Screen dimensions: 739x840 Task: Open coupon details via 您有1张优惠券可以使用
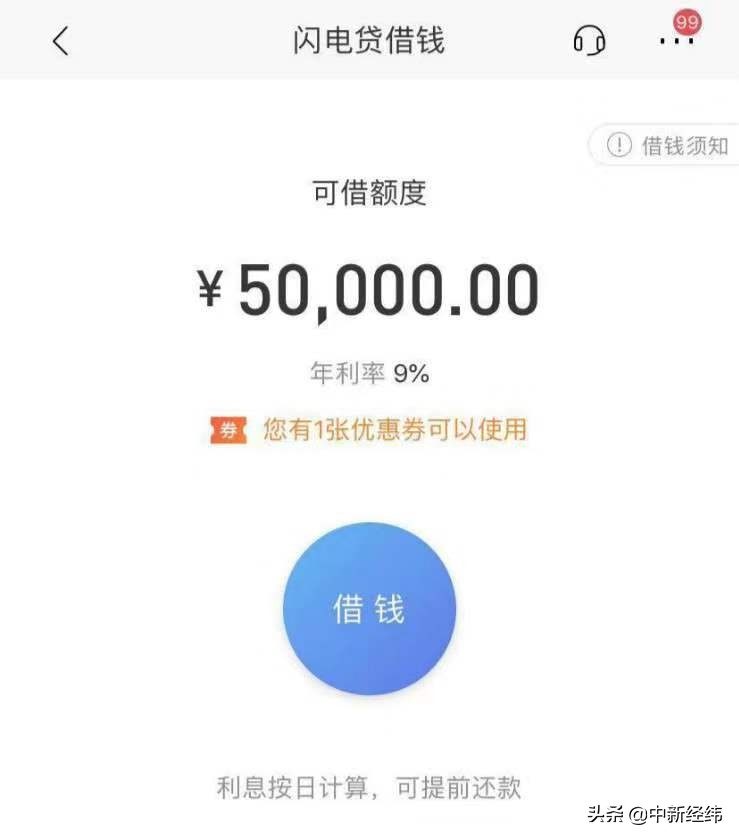point(396,429)
